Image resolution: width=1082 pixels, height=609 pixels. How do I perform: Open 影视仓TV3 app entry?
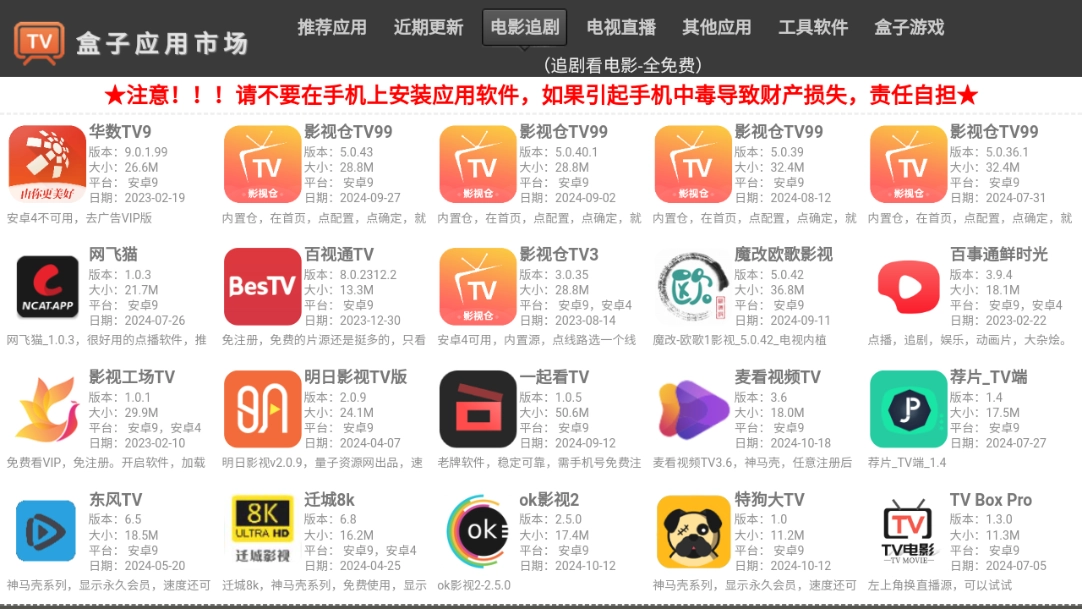pyautogui.click(x=478, y=287)
